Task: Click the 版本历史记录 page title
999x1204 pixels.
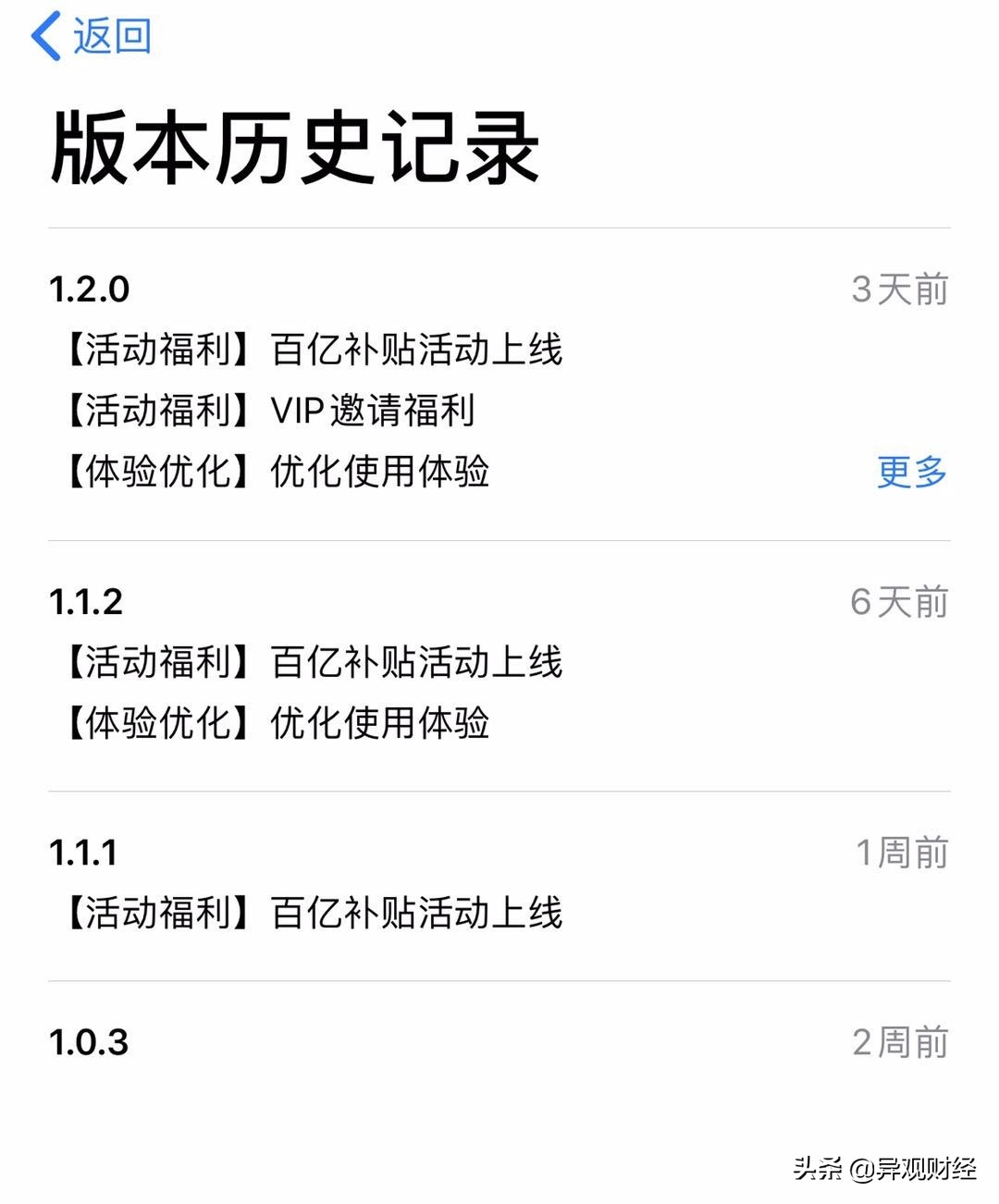Action: 296,148
